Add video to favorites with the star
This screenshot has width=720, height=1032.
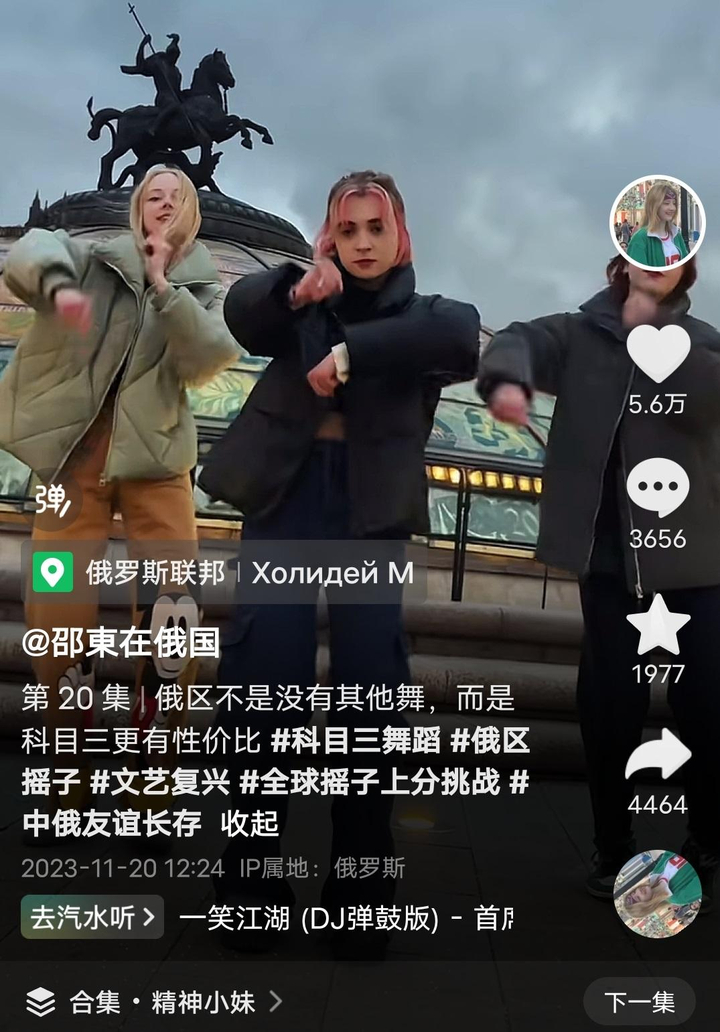658,625
